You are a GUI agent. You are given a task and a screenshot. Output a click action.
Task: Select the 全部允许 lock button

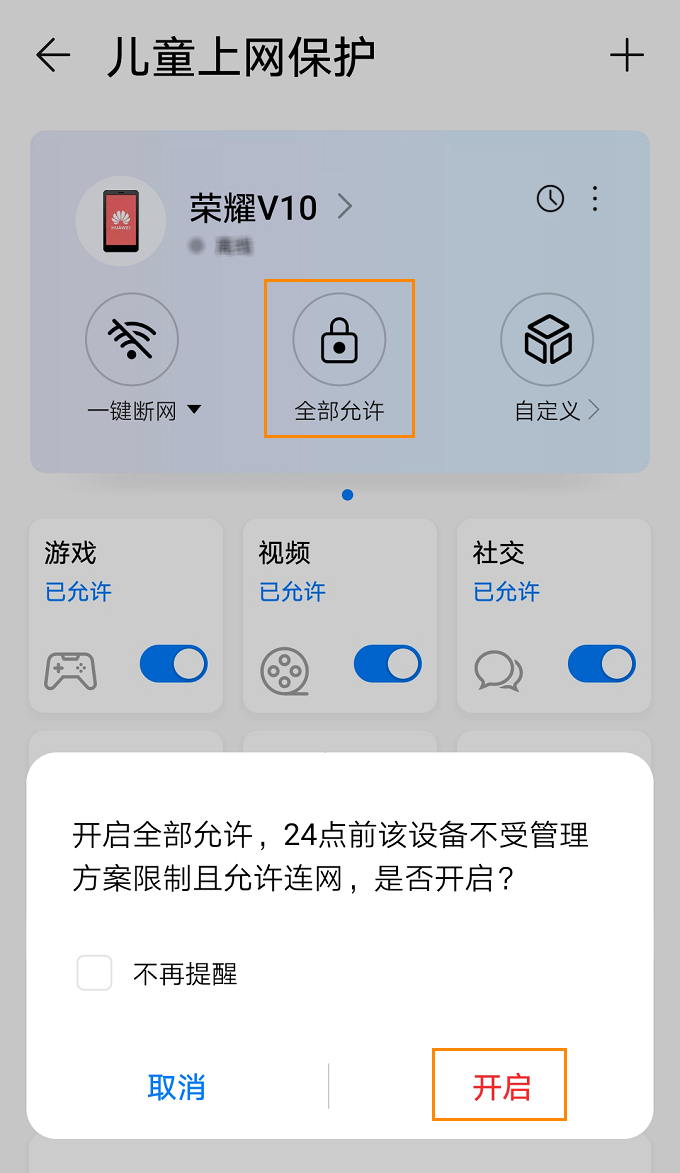click(339, 340)
